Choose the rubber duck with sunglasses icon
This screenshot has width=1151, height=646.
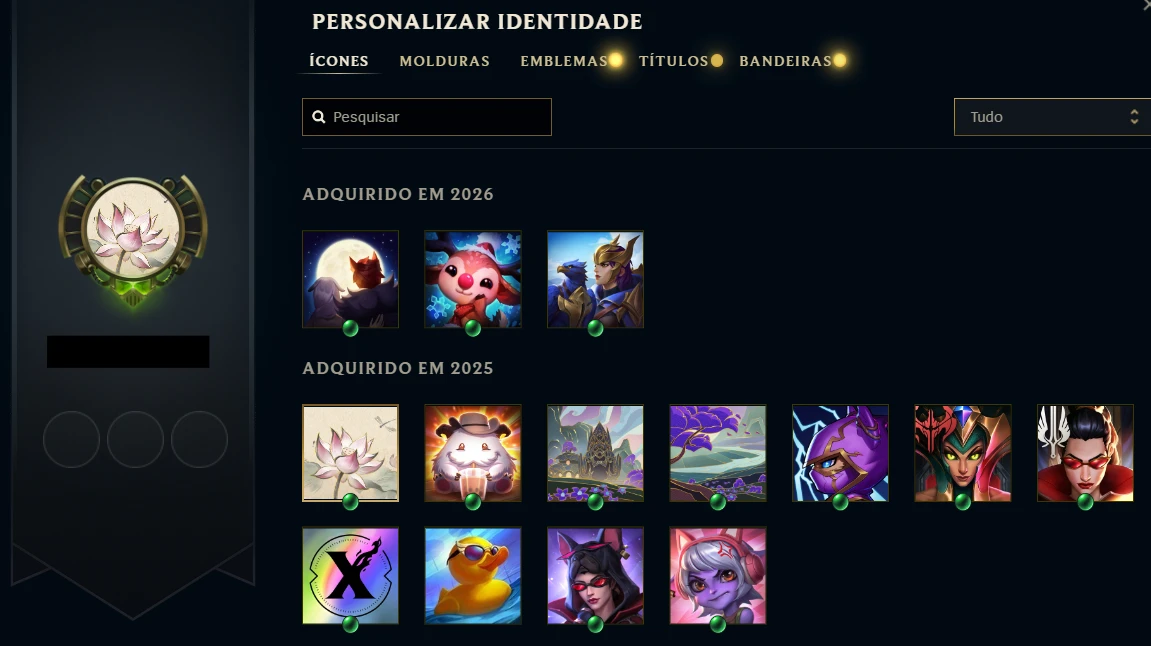473,576
